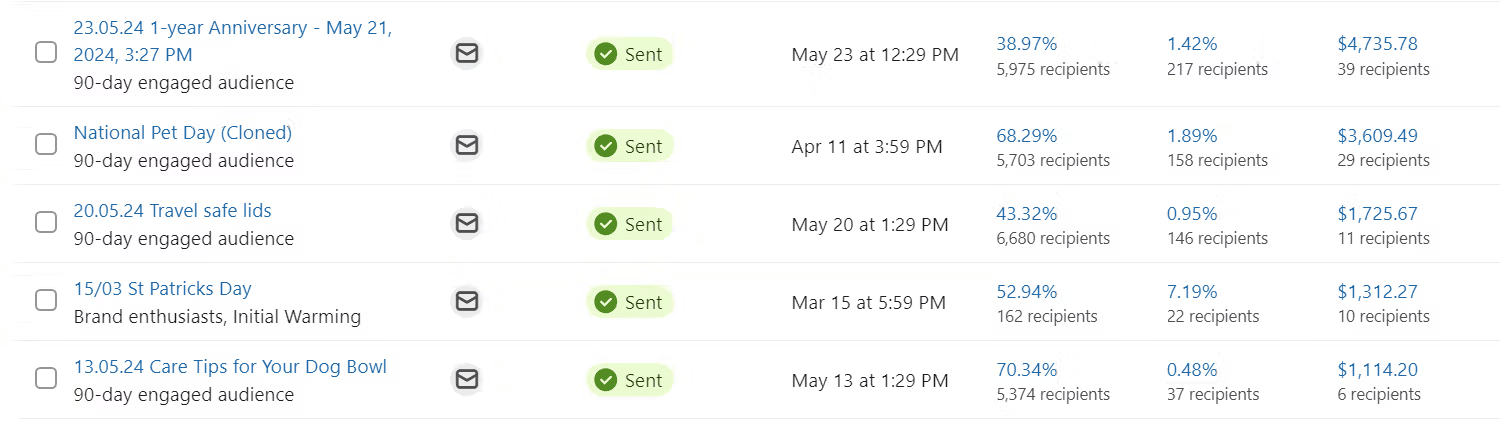Open the National Pet Day (Cloned) campaign

[182, 132]
